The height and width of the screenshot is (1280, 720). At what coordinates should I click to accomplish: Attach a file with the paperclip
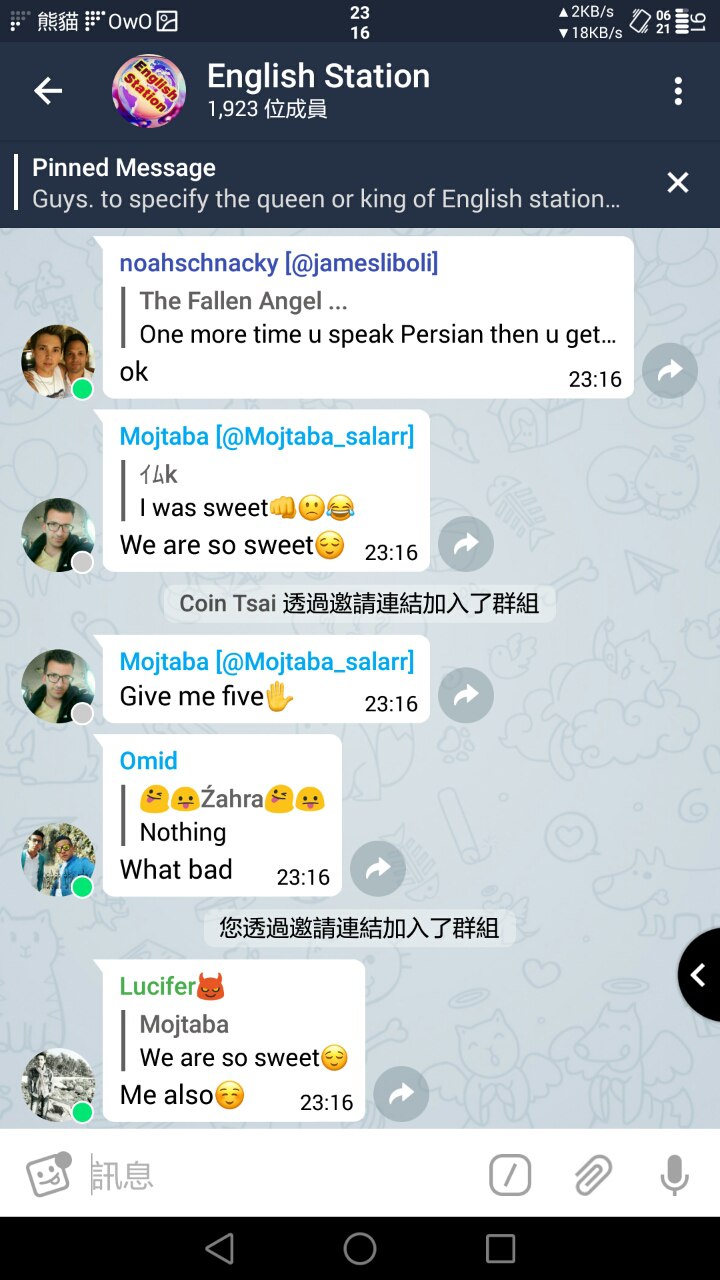click(x=593, y=1174)
